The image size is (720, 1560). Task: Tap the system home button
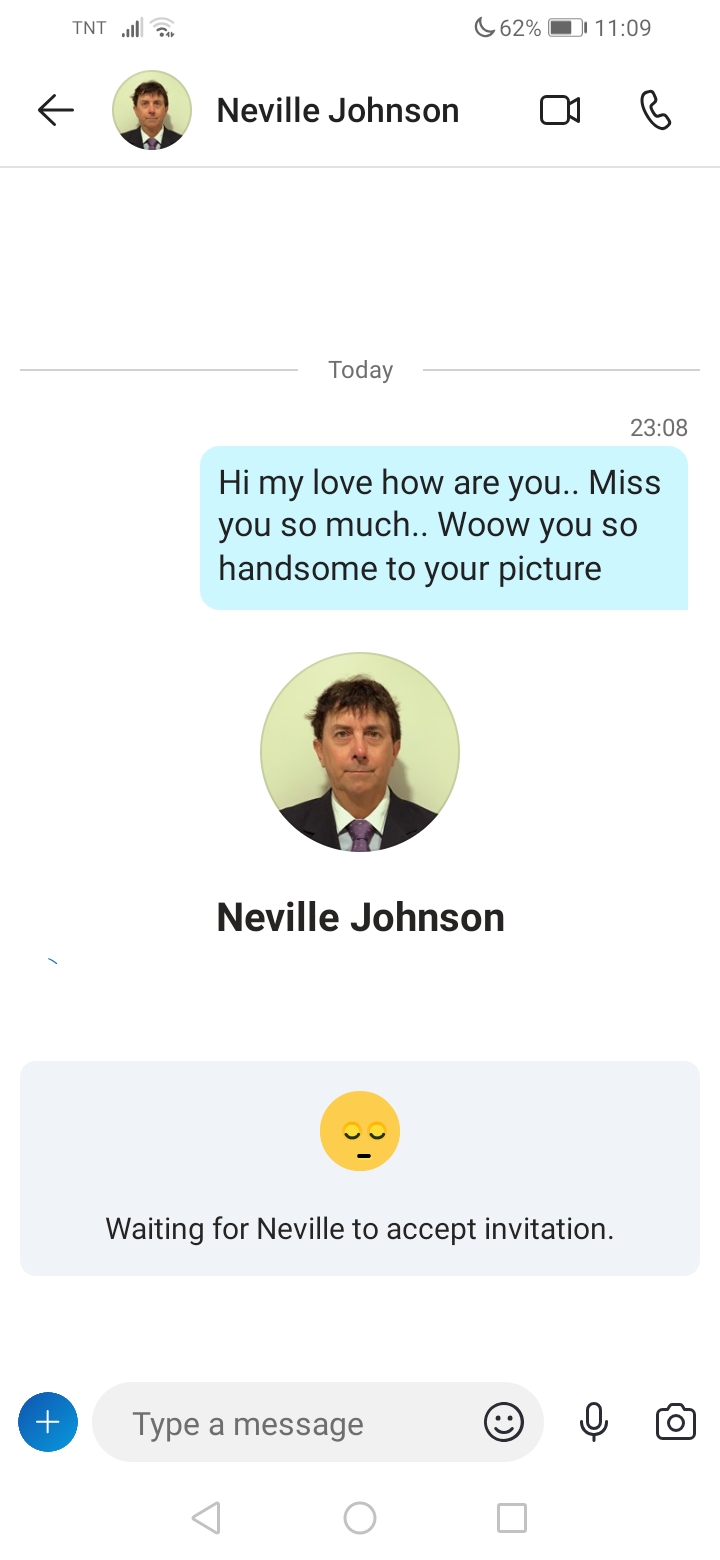[x=360, y=1518]
